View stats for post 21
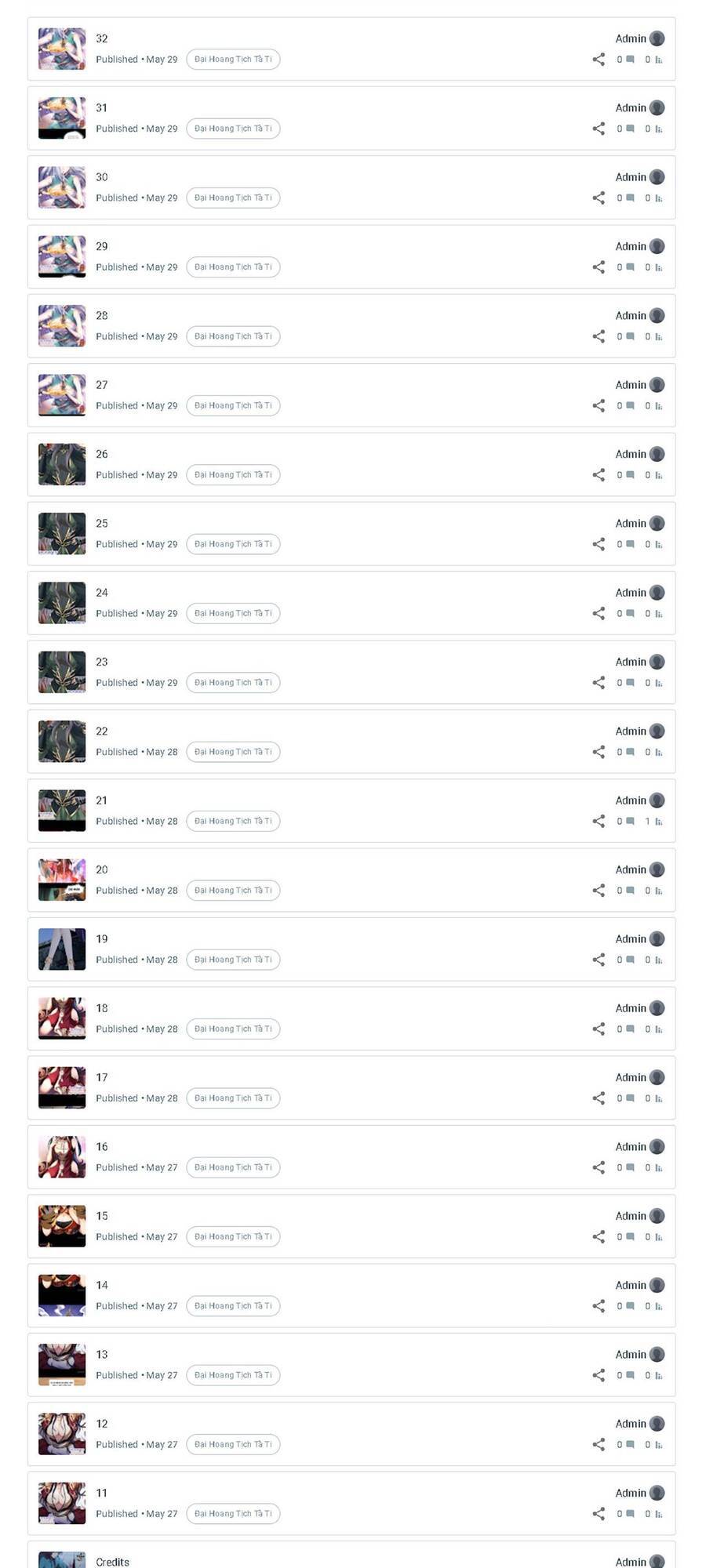Screen dimensions: 706x1568 (654, 822)
